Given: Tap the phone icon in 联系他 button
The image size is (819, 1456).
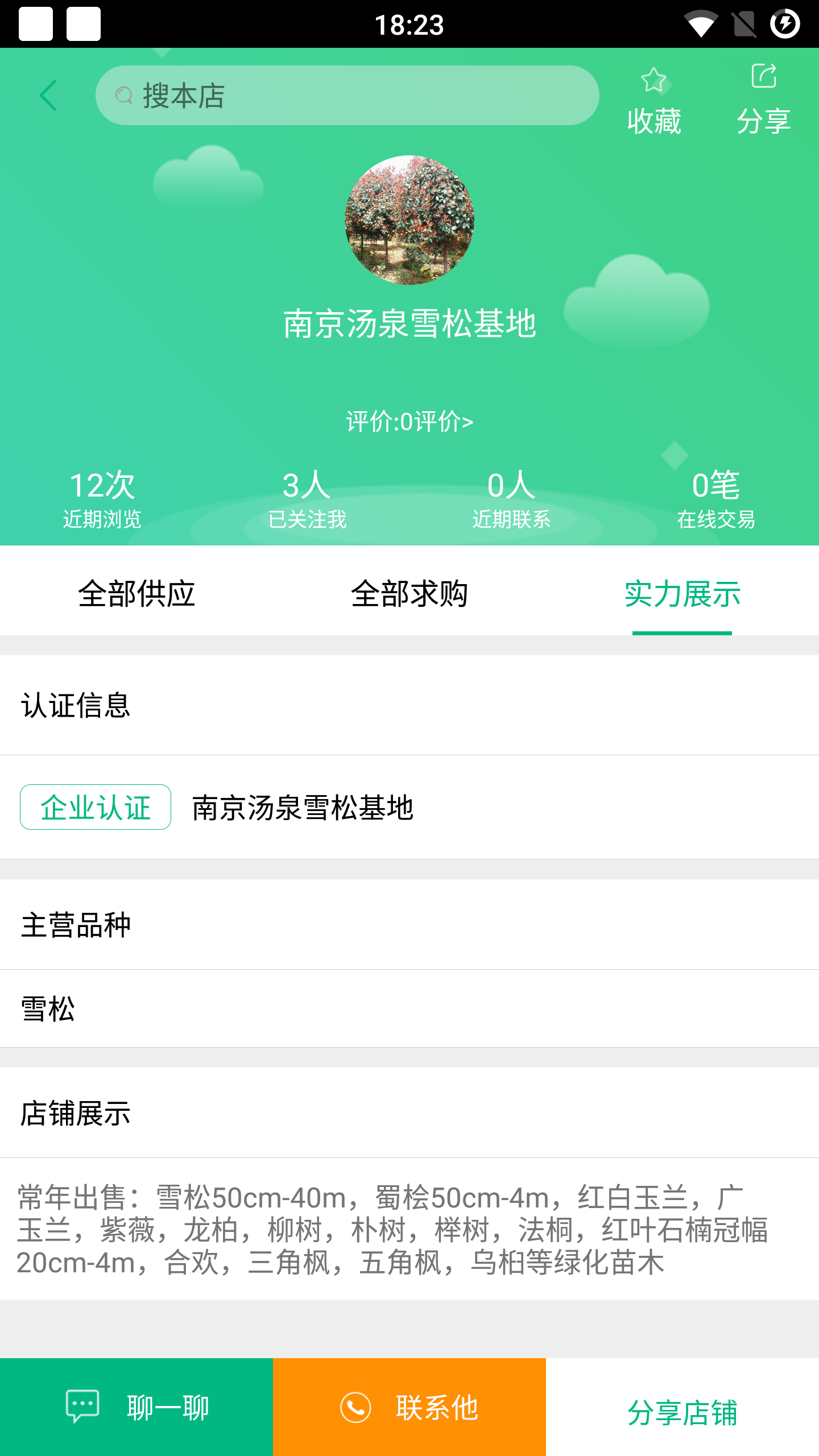Looking at the screenshot, I should 355,1405.
